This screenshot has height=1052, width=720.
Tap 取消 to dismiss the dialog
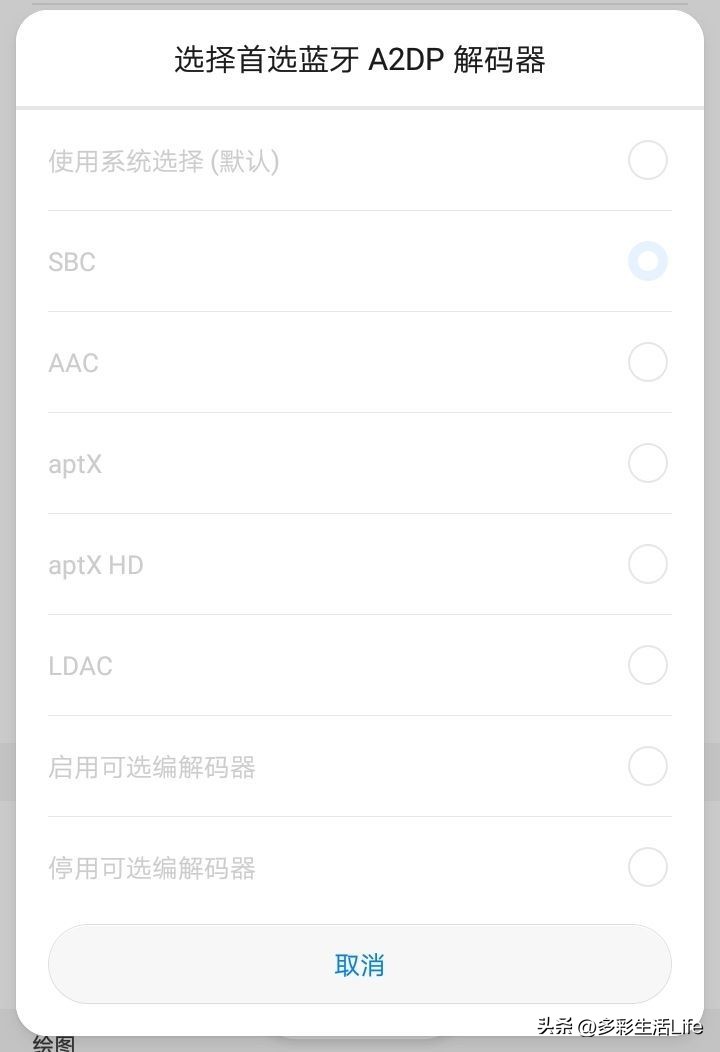[359, 965]
